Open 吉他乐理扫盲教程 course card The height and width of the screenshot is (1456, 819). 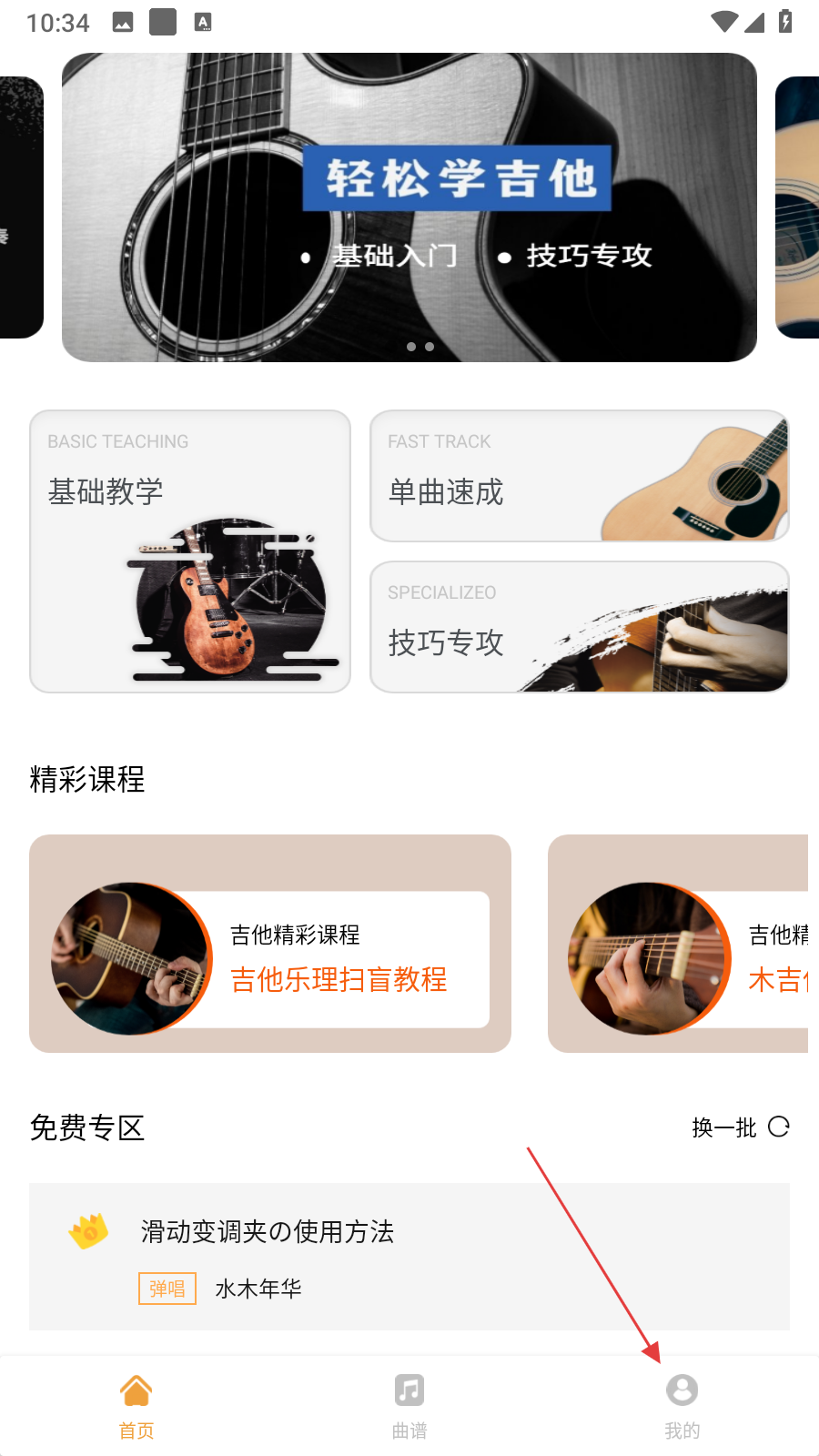tap(270, 944)
